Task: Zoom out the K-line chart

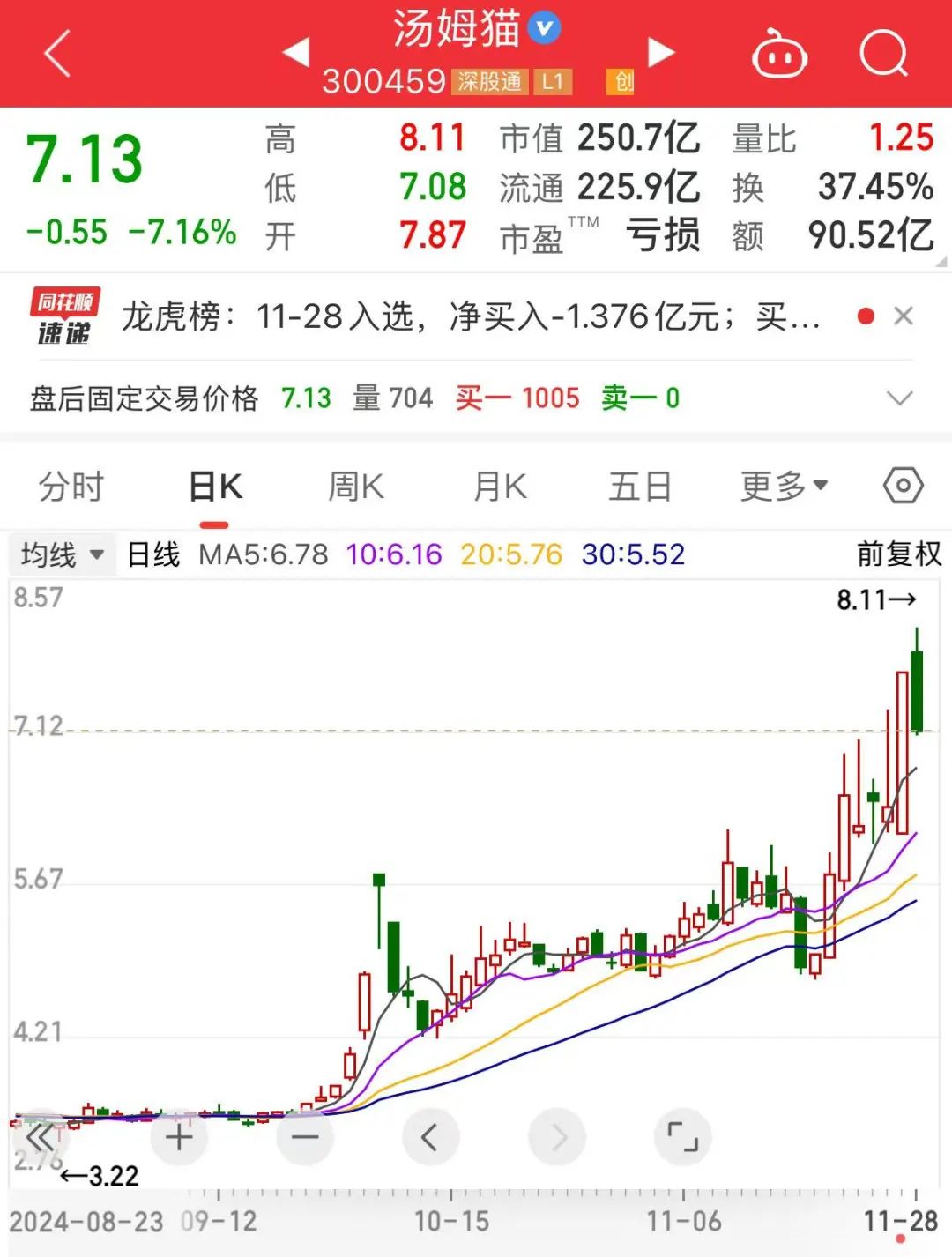Action: (x=305, y=1137)
